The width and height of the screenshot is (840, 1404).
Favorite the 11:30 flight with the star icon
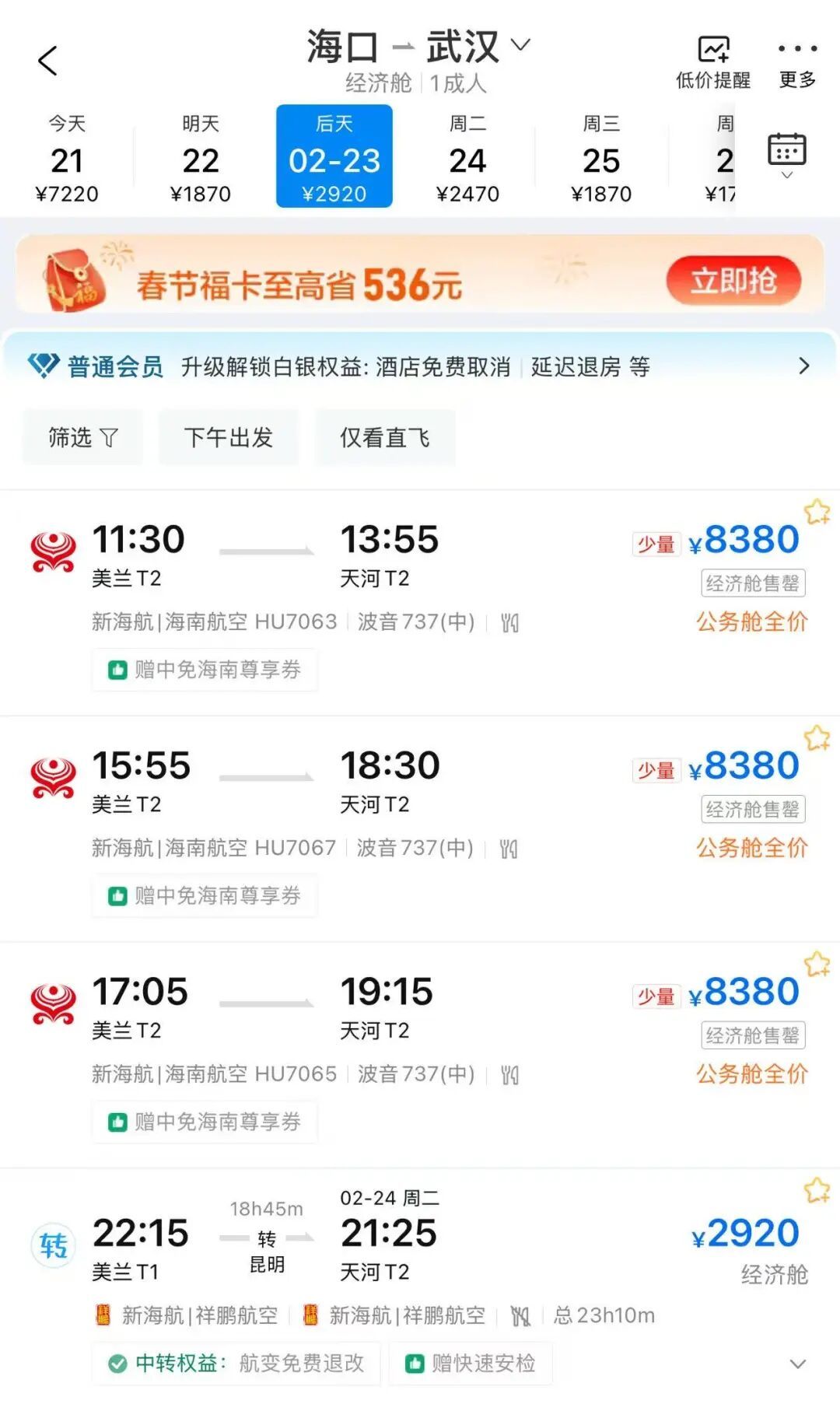815,511
